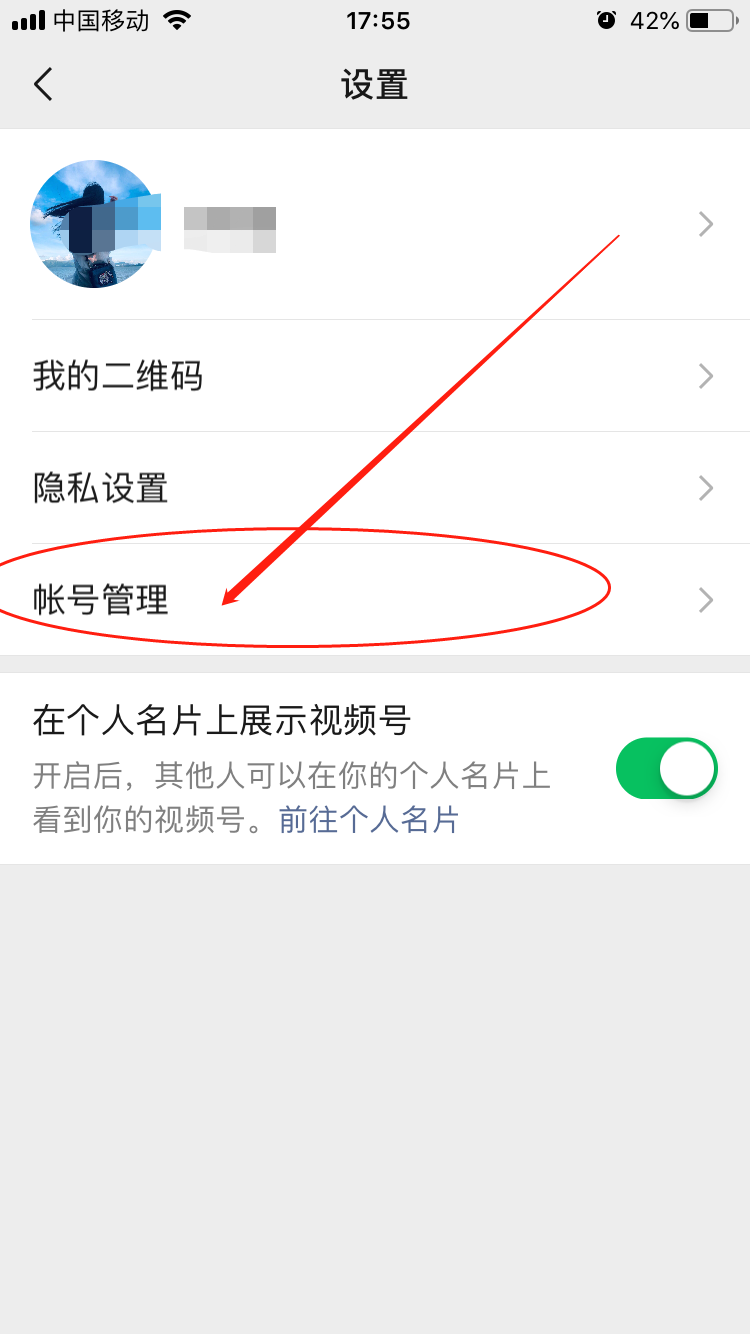Viewport: 750px width, 1334px height.
Task: Tap the battery percentage showing 42%
Action: click(x=651, y=20)
